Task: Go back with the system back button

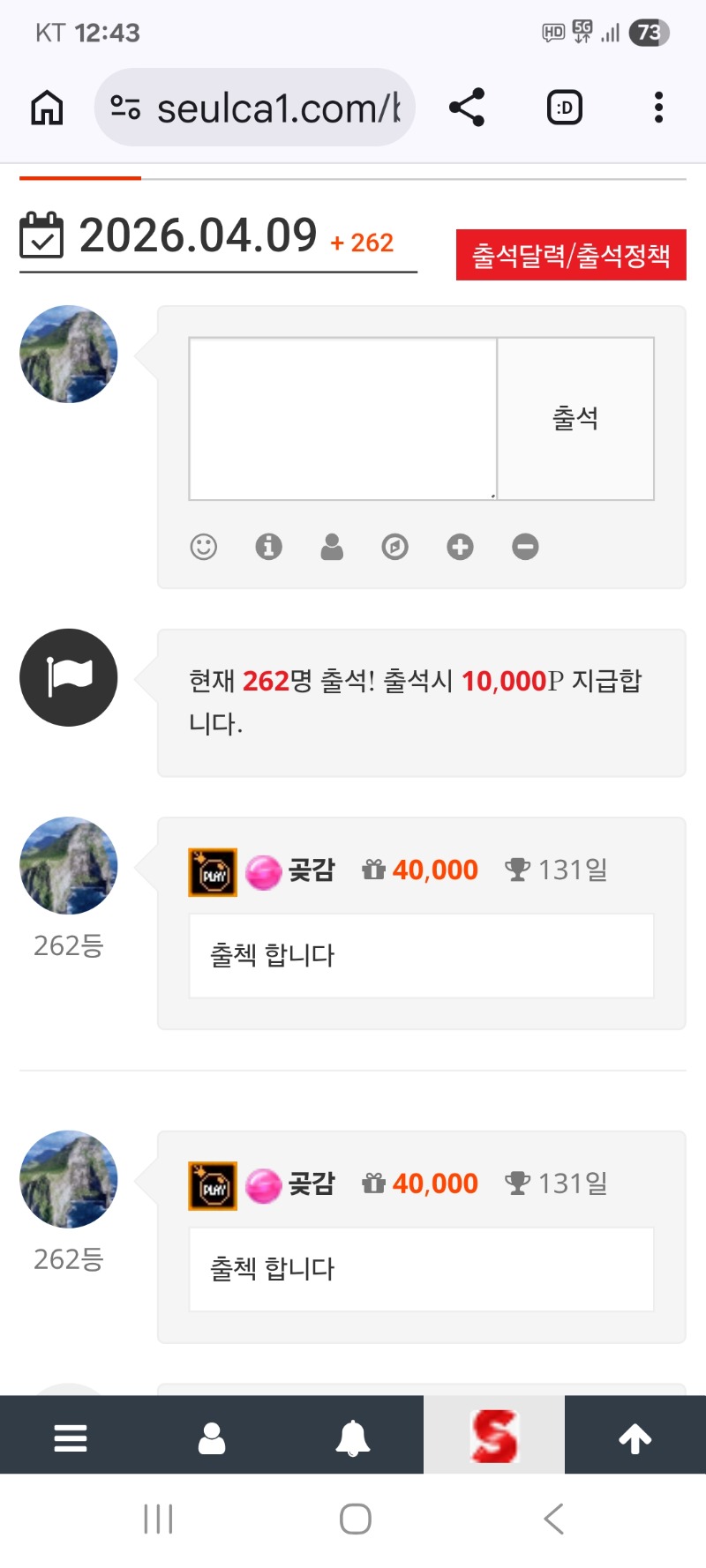Action: point(553,1519)
